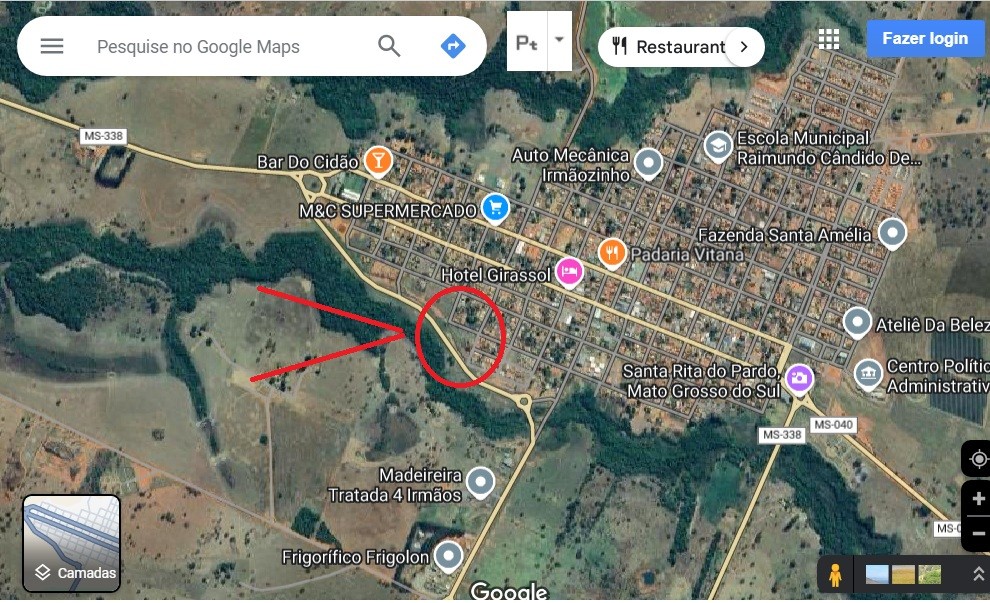
Task: Show more category chips with the arrow
Action: (x=744, y=46)
